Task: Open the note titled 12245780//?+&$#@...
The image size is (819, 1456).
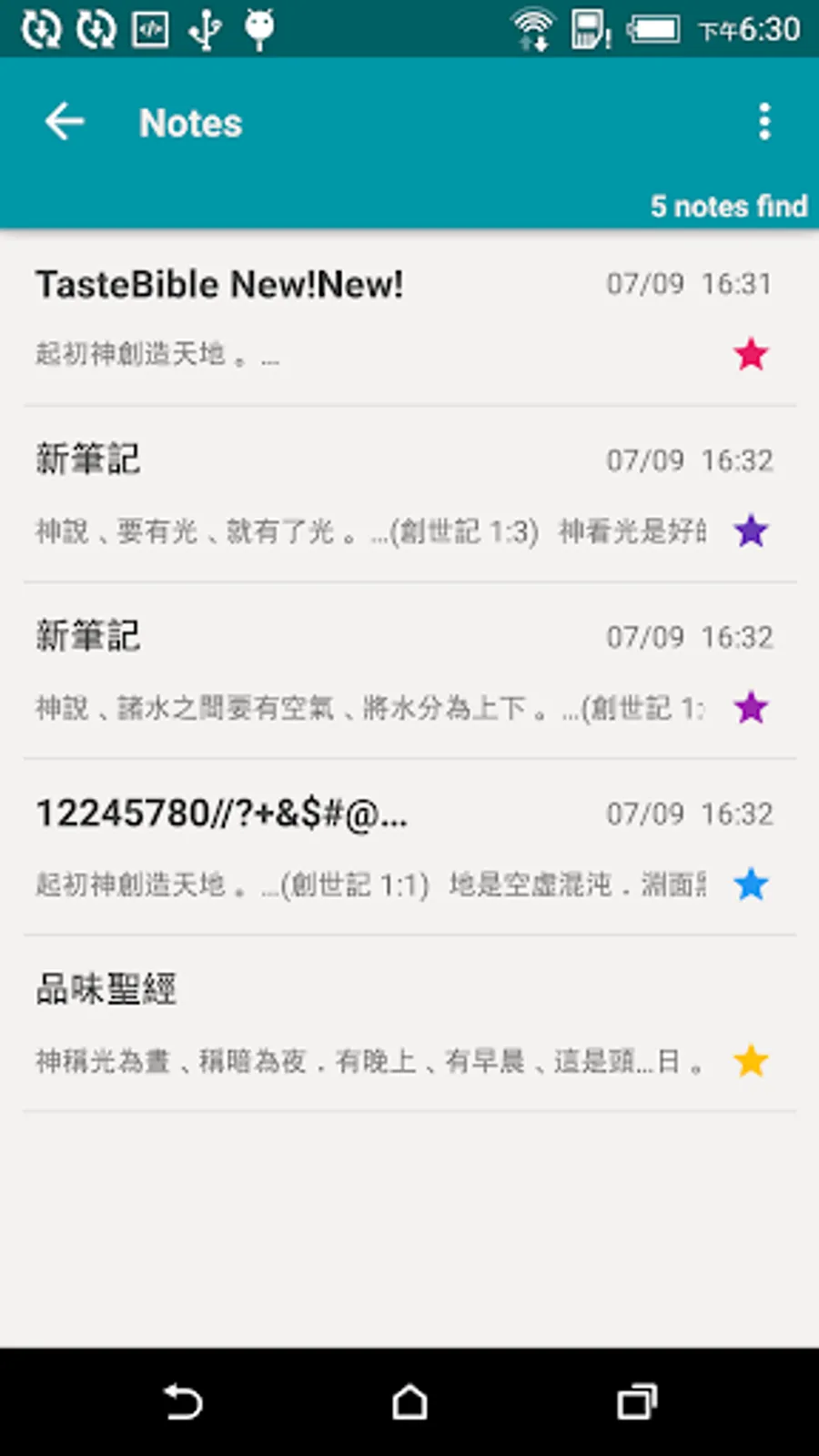Action: point(364,845)
